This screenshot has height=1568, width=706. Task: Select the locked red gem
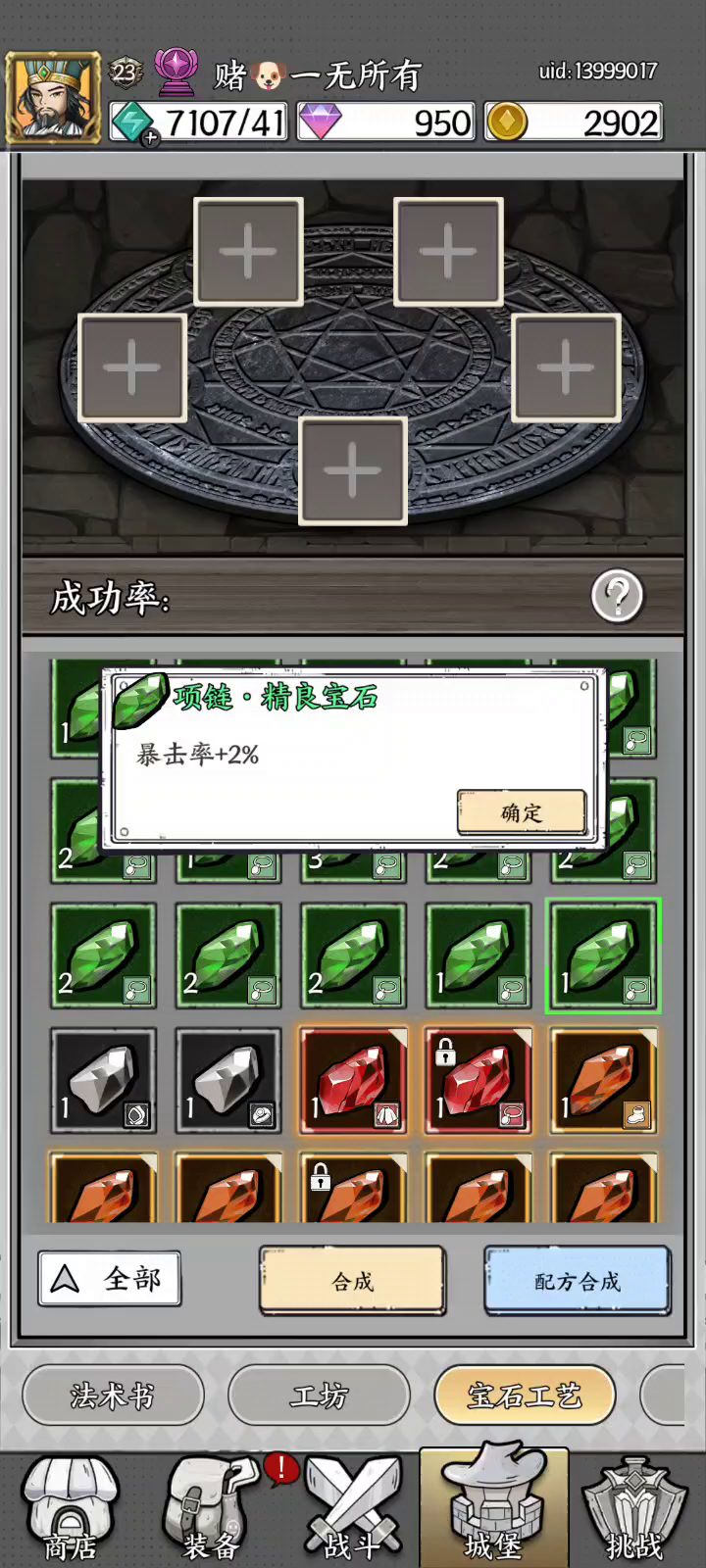[x=478, y=1081]
